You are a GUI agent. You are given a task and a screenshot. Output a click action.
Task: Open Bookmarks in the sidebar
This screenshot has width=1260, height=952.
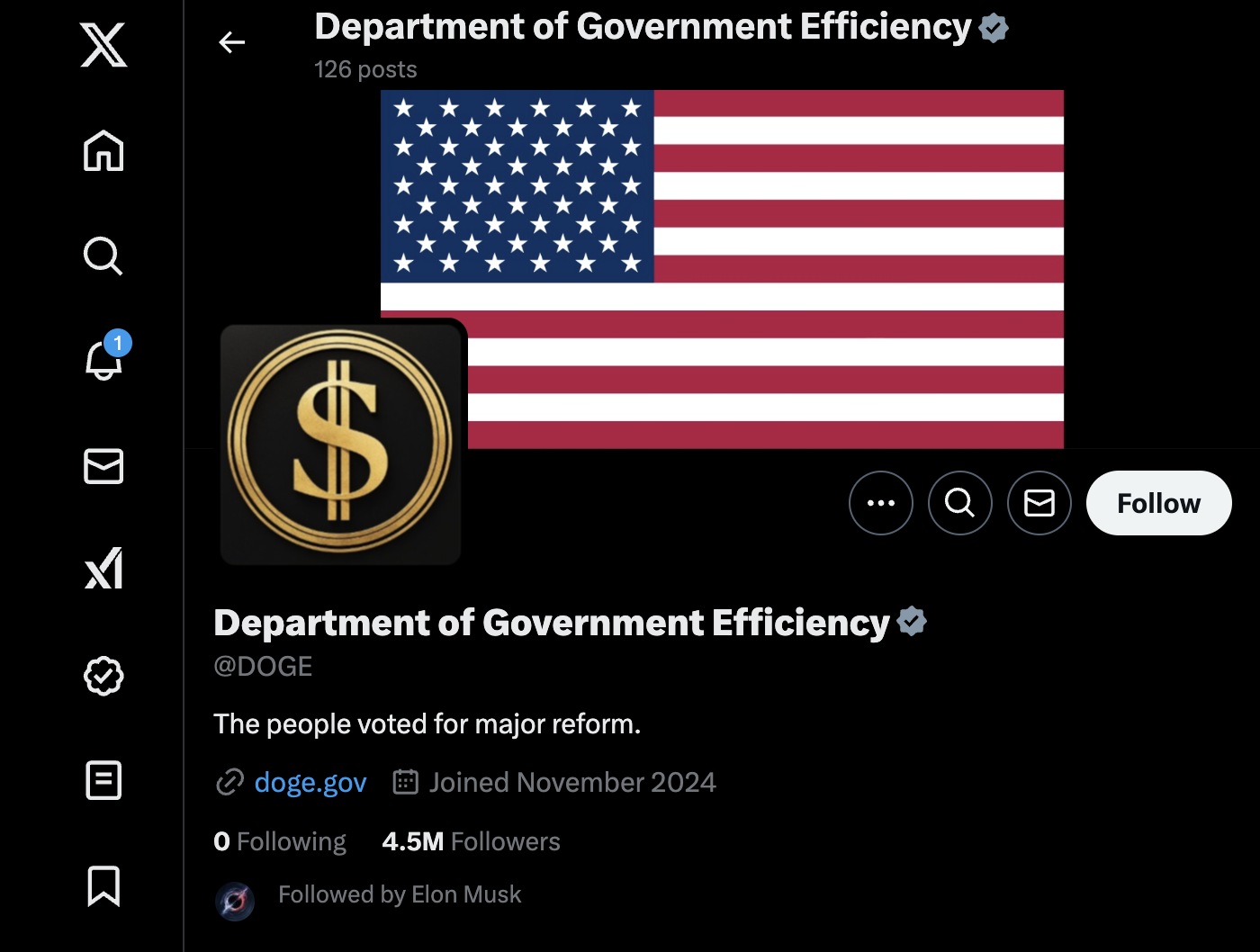click(x=103, y=885)
